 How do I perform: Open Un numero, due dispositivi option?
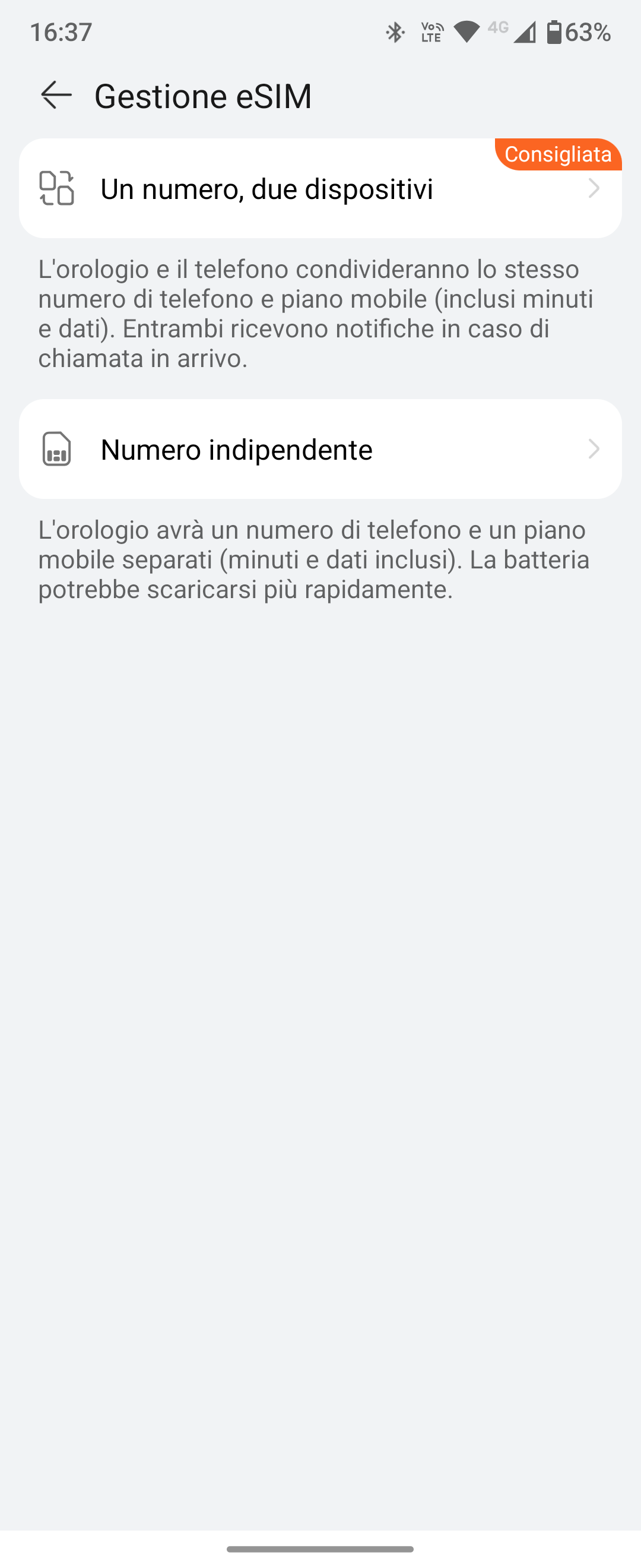click(320, 189)
